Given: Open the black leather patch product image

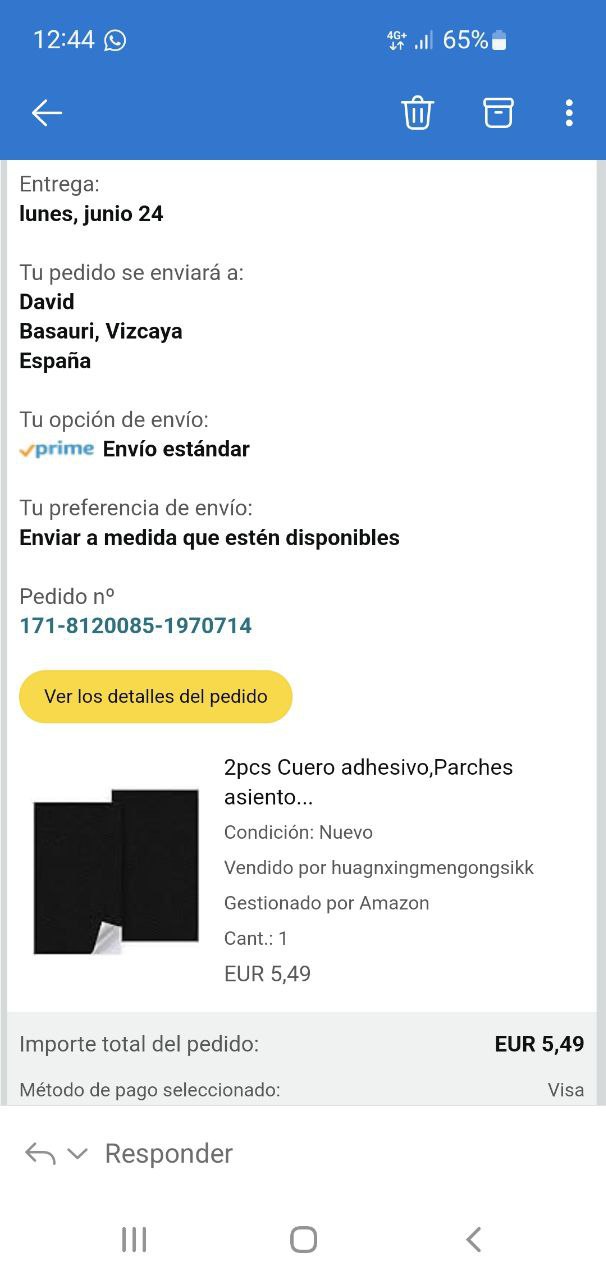Looking at the screenshot, I should (116, 871).
